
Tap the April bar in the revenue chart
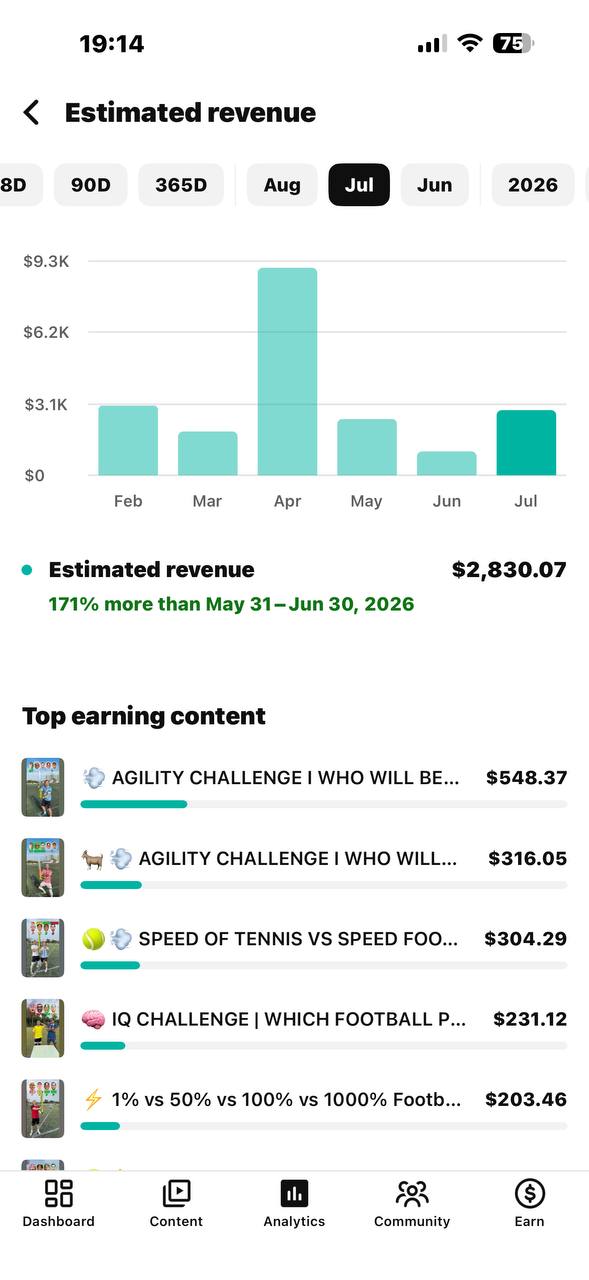click(x=287, y=371)
